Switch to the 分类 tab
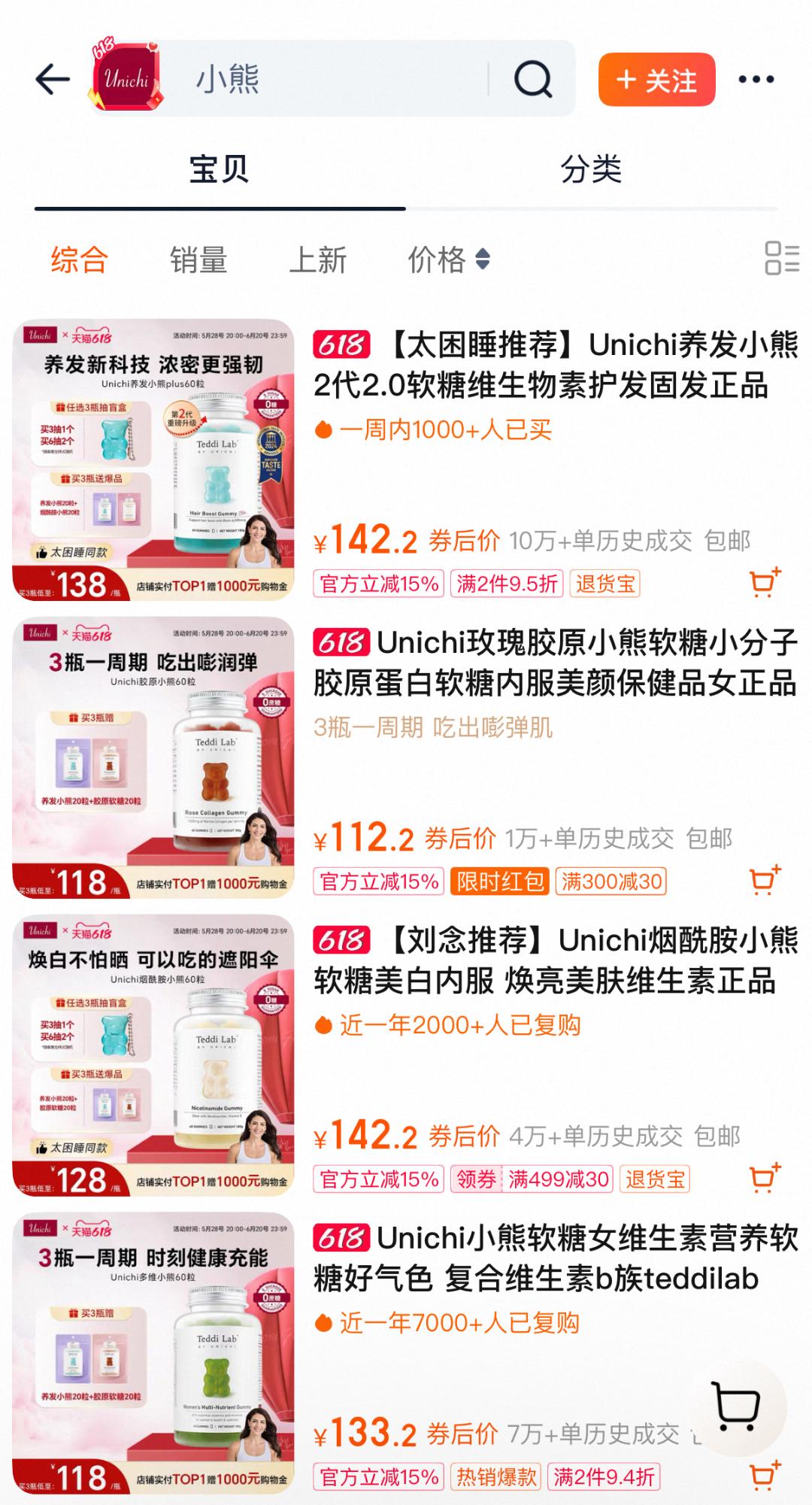 [x=591, y=169]
